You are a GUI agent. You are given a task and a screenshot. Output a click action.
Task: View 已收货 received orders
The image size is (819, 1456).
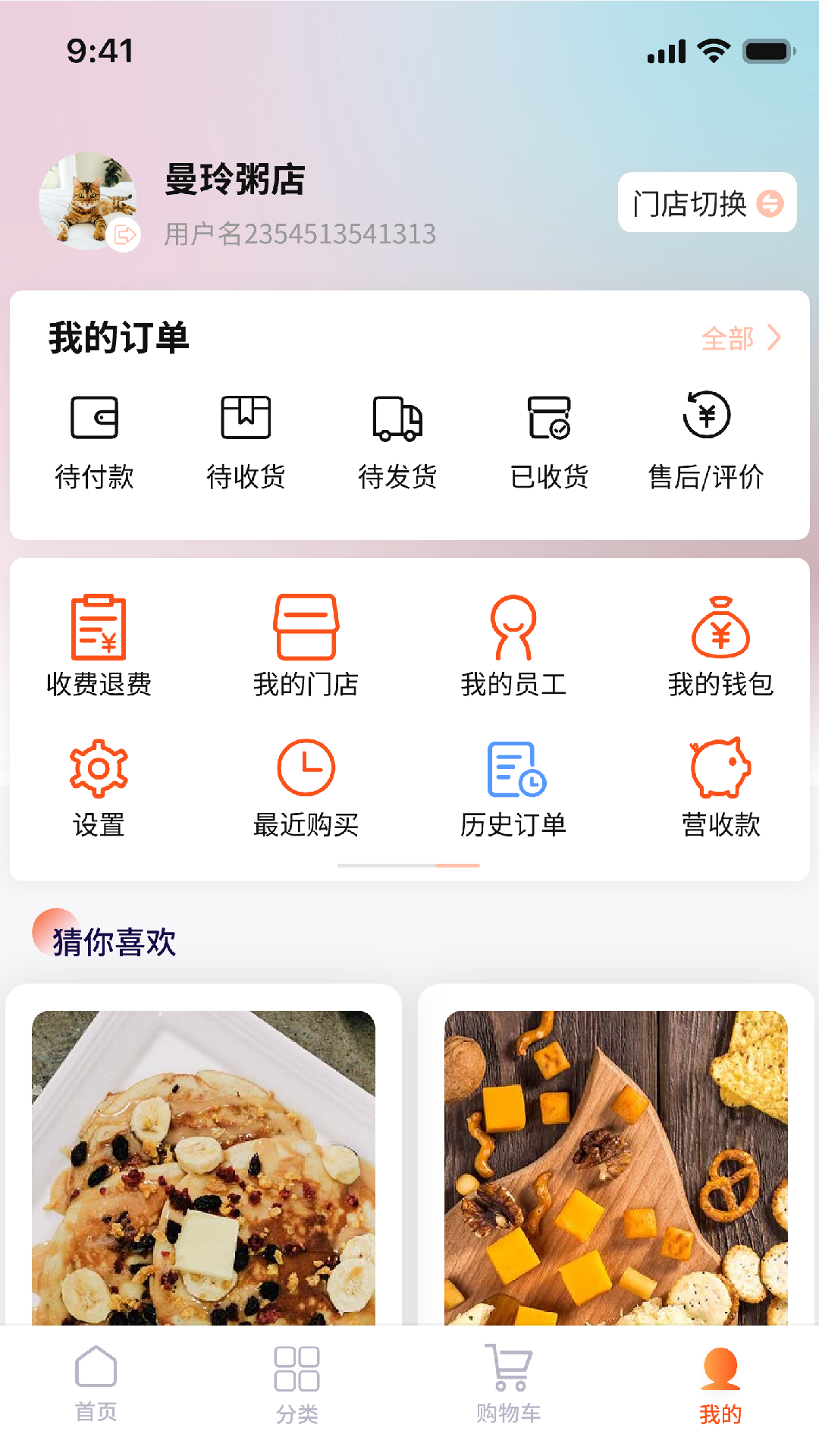549,441
